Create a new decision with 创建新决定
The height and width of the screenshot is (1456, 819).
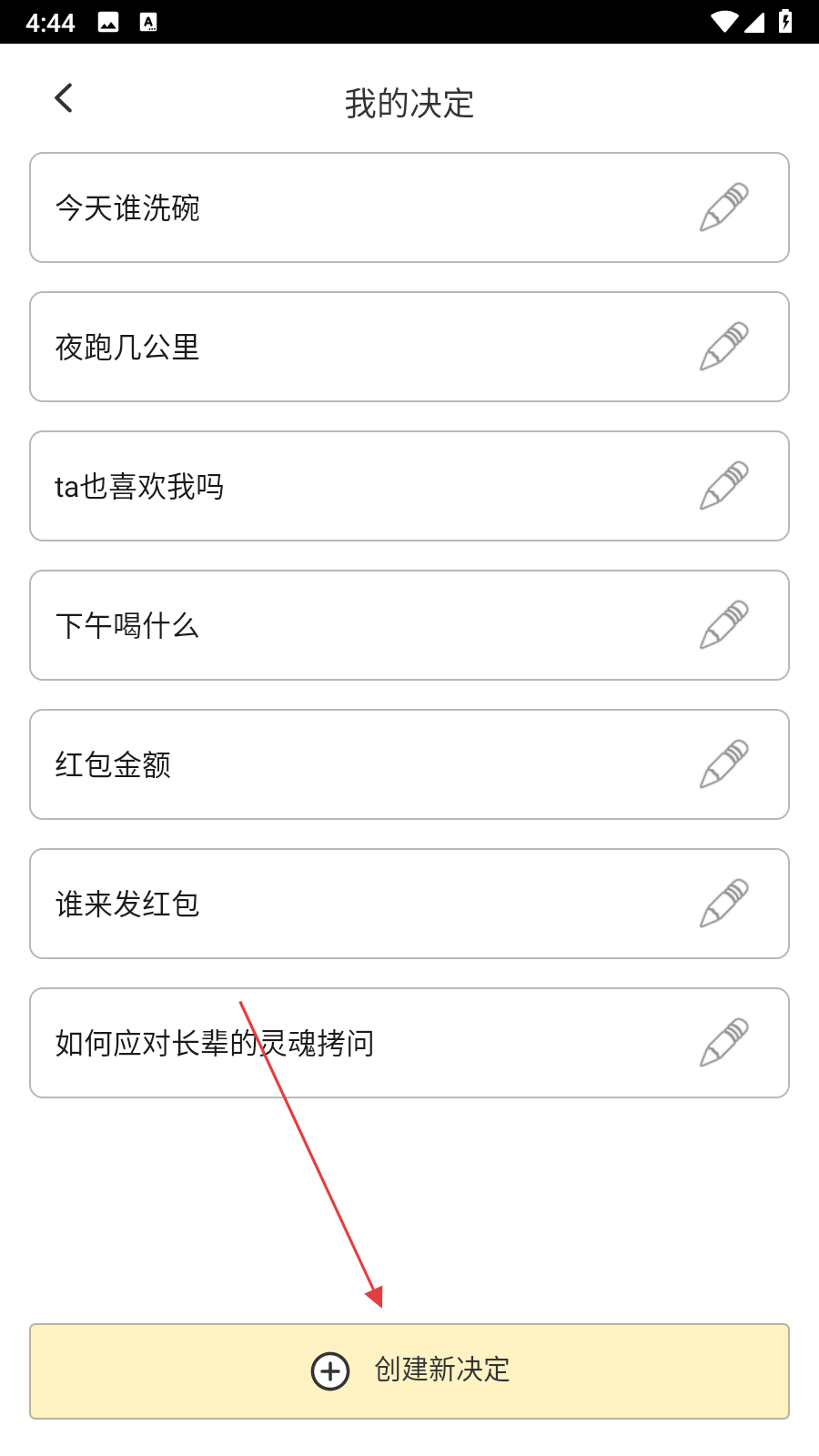(409, 1371)
